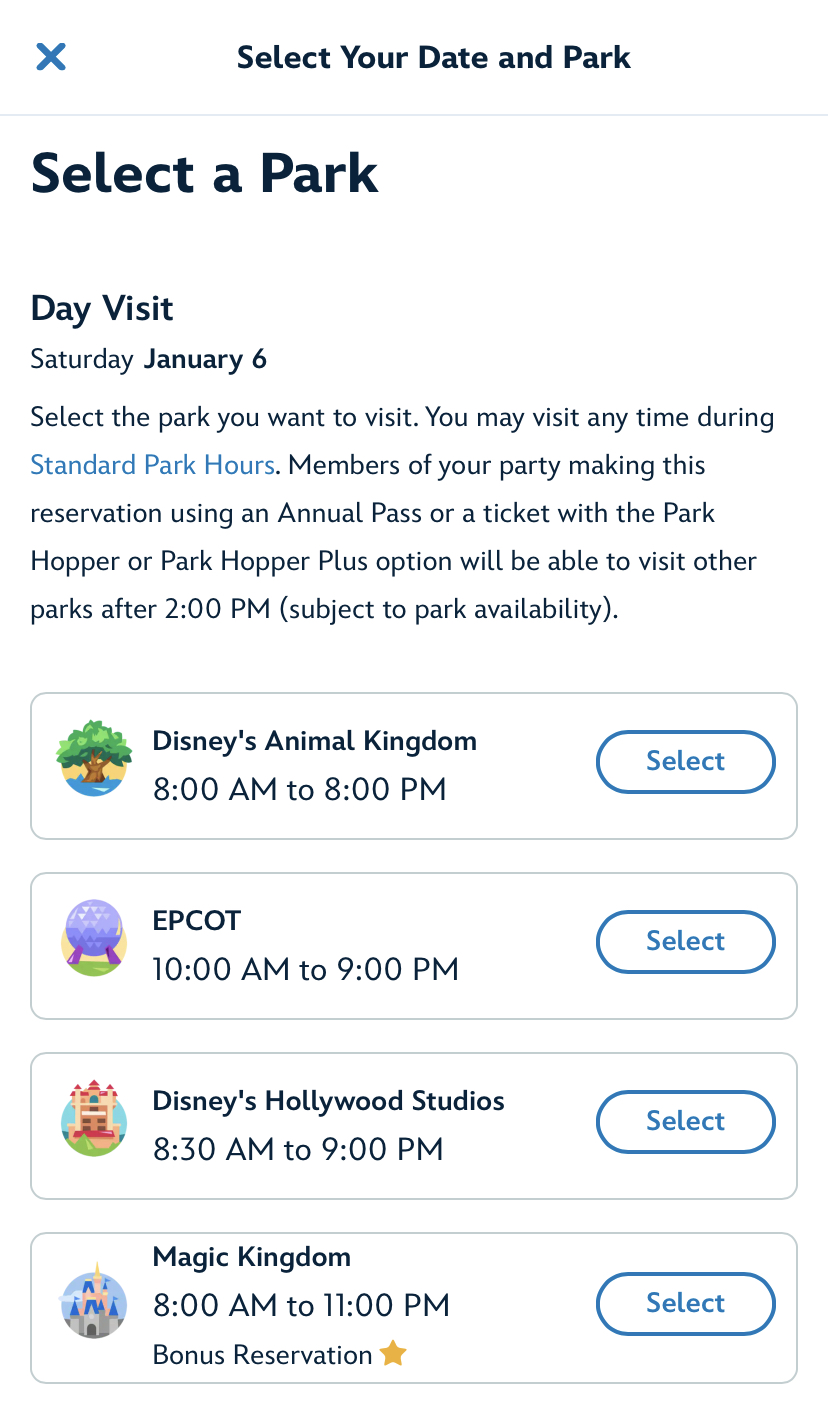The image size is (828, 1406).
Task: Select Disney's Animal Kingdom park
Action: coord(685,762)
